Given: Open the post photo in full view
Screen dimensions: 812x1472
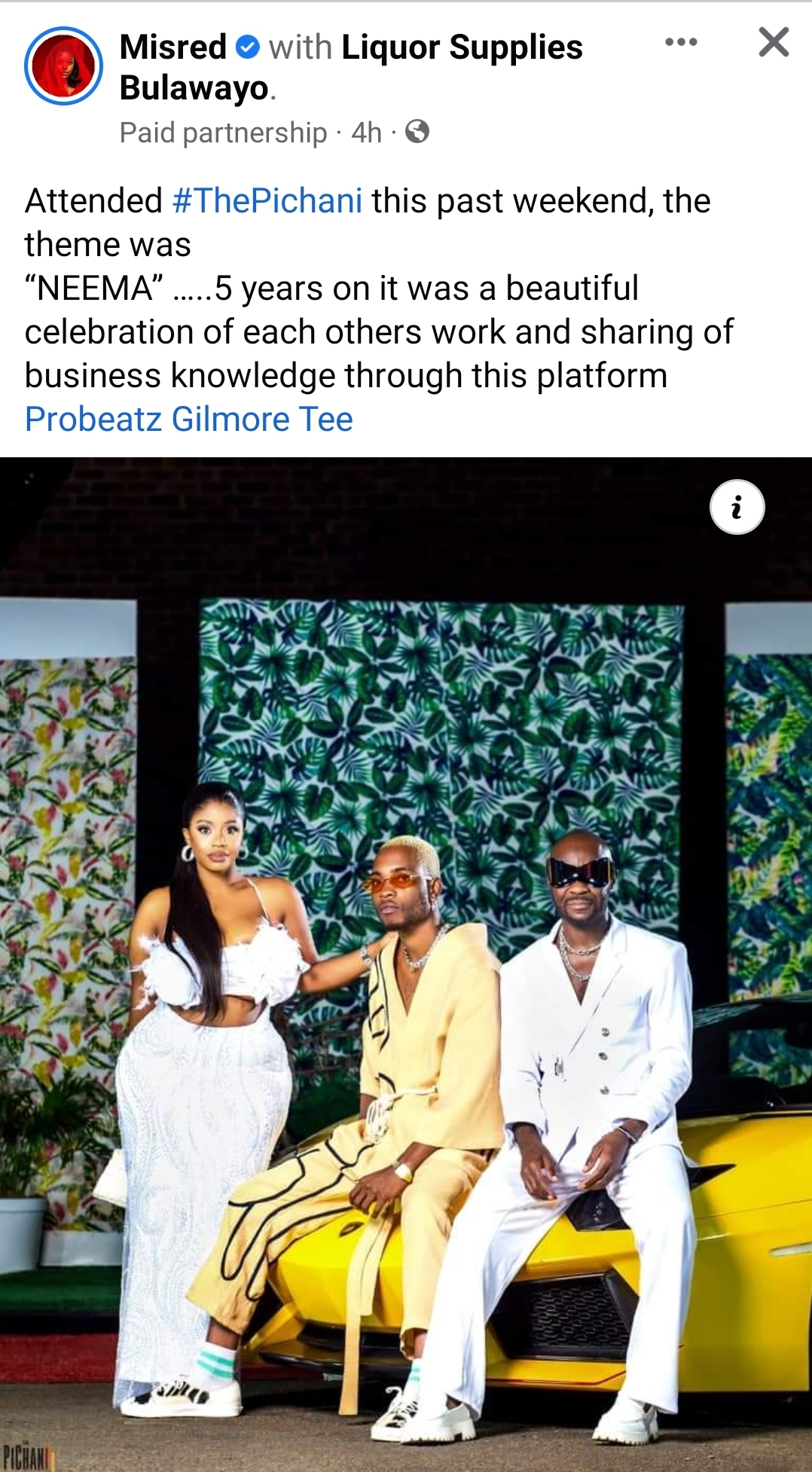Looking at the screenshot, I should 406,964.
